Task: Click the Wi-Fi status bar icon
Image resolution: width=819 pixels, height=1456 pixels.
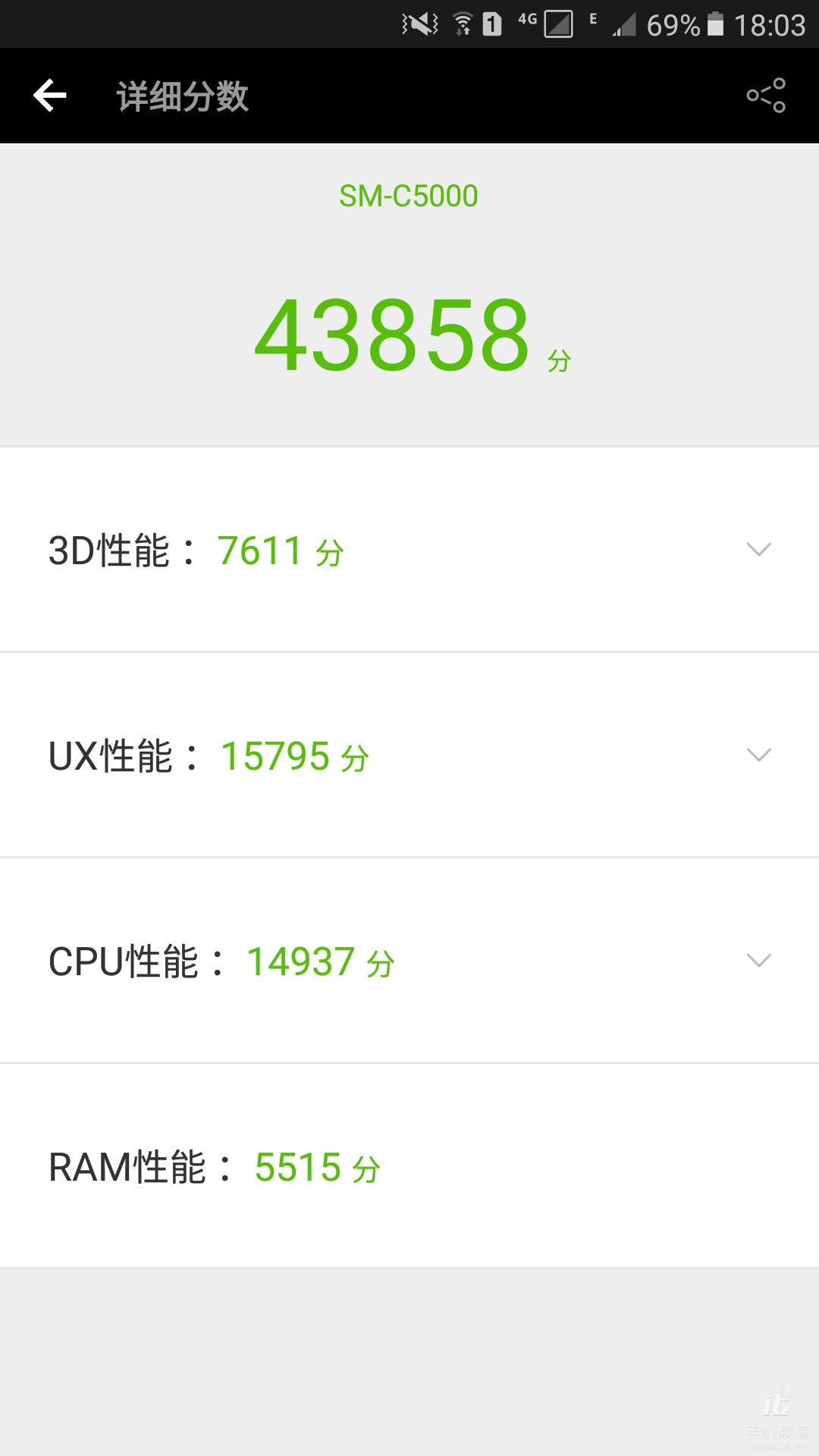Action: [461, 23]
